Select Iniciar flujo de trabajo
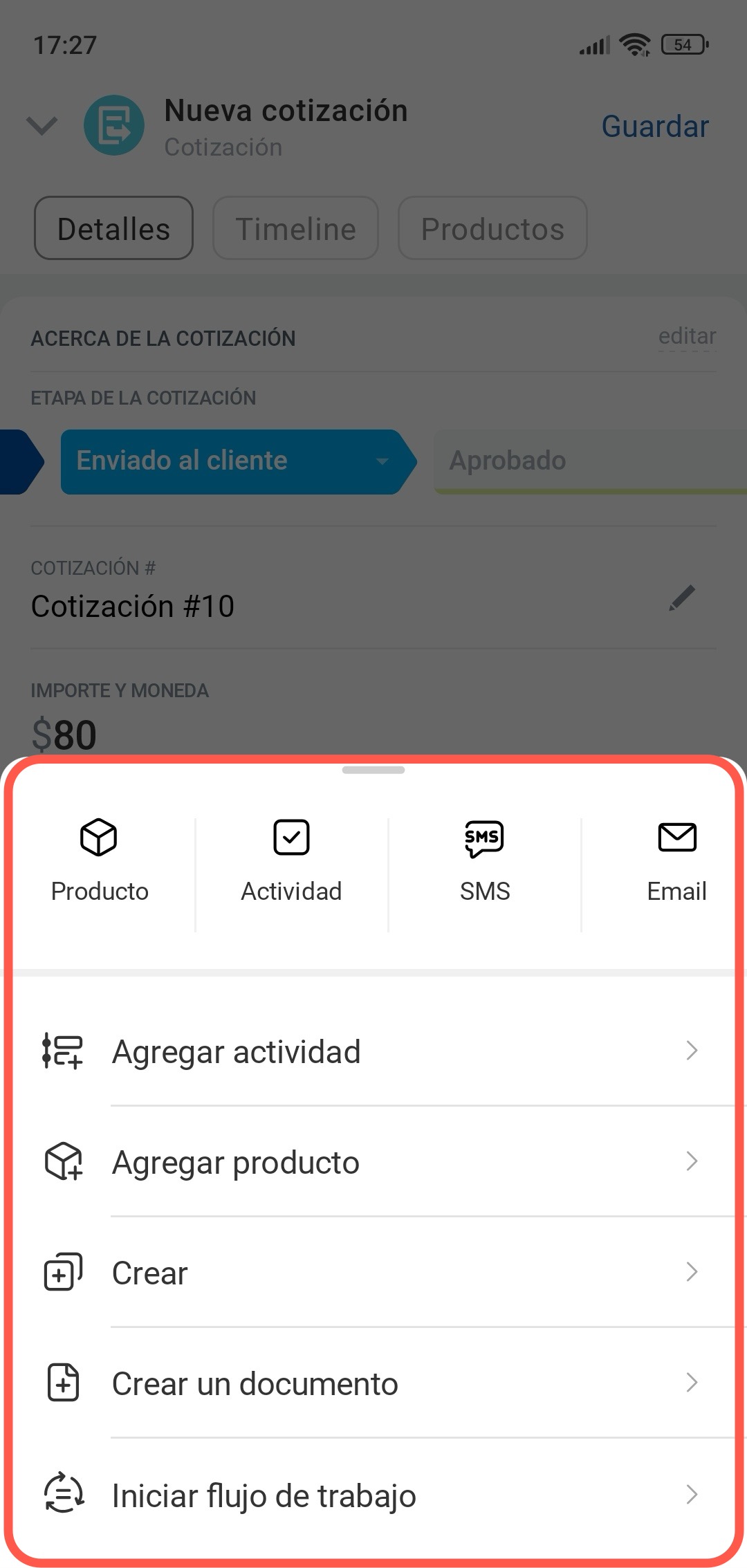747x1568 pixels. tap(373, 1495)
